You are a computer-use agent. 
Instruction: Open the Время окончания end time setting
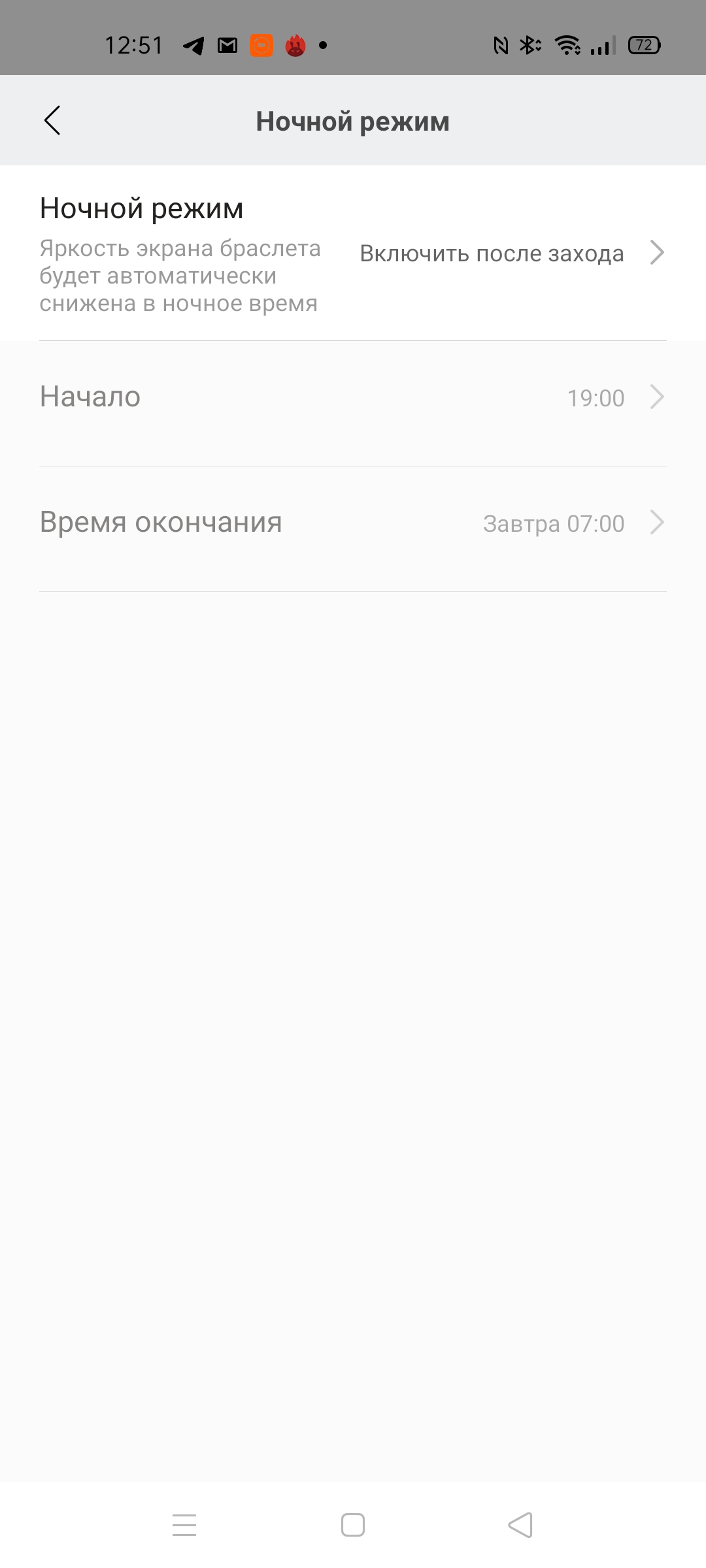pos(353,523)
